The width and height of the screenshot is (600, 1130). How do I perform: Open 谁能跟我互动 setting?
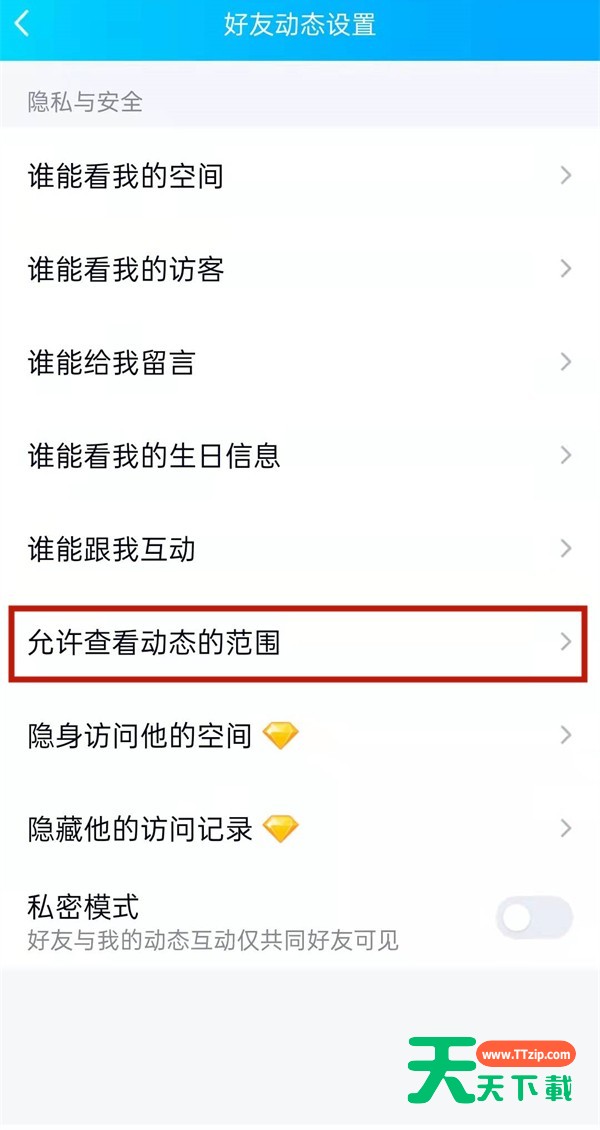click(298, 549)
